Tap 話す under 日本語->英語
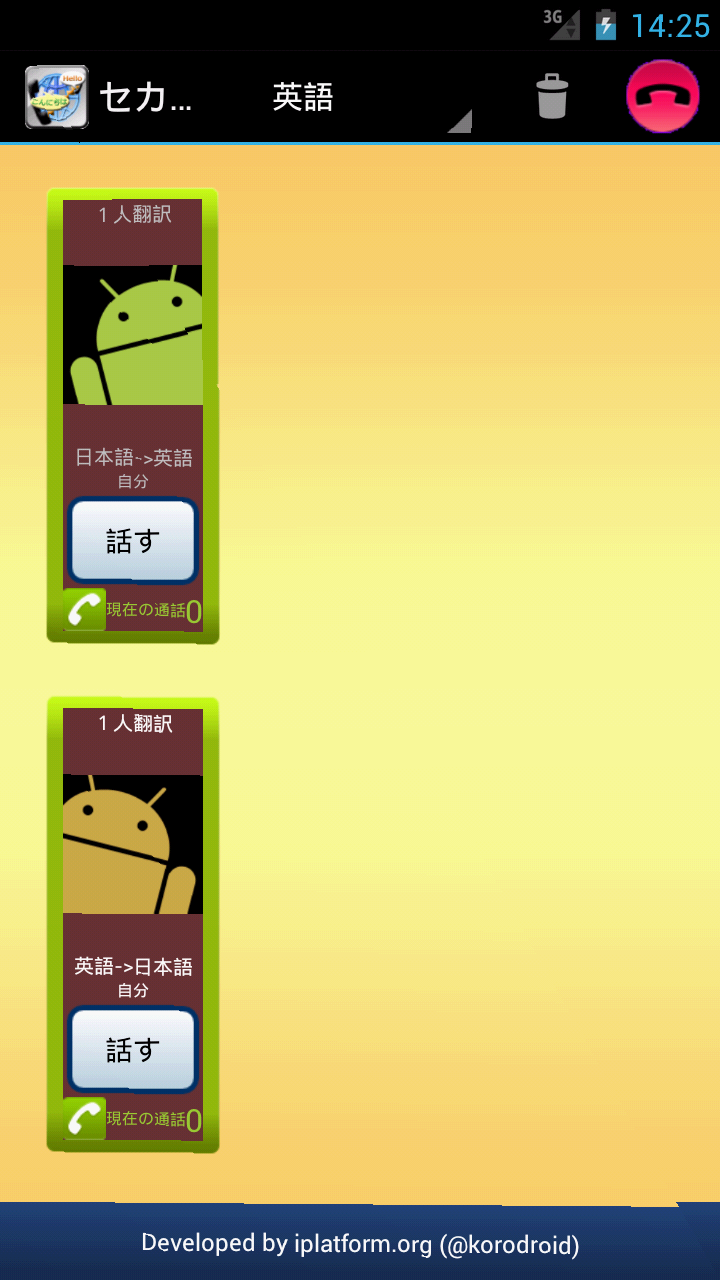This screenshot has width=720, height=1280. point(133,540)
